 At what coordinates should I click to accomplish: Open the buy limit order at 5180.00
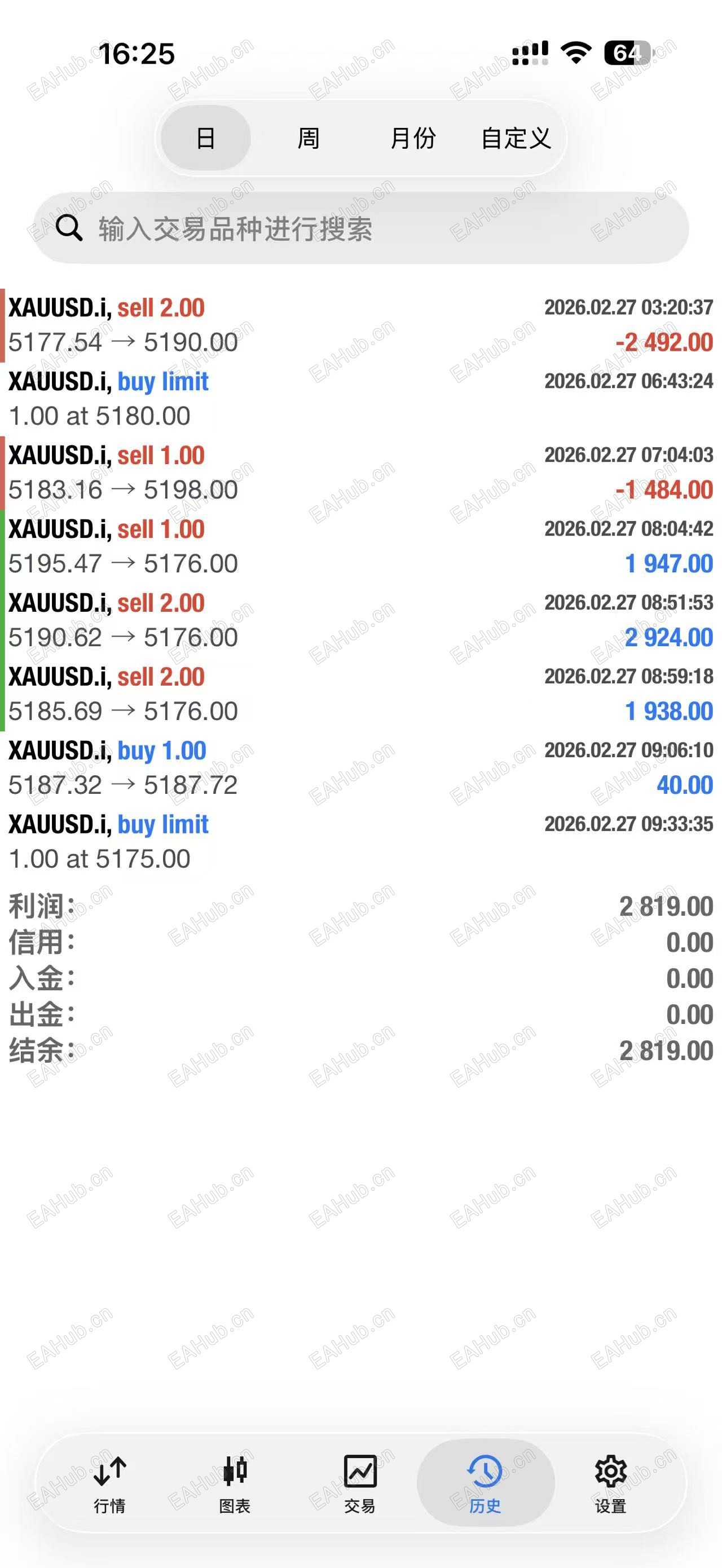click(x=361, y=399)
